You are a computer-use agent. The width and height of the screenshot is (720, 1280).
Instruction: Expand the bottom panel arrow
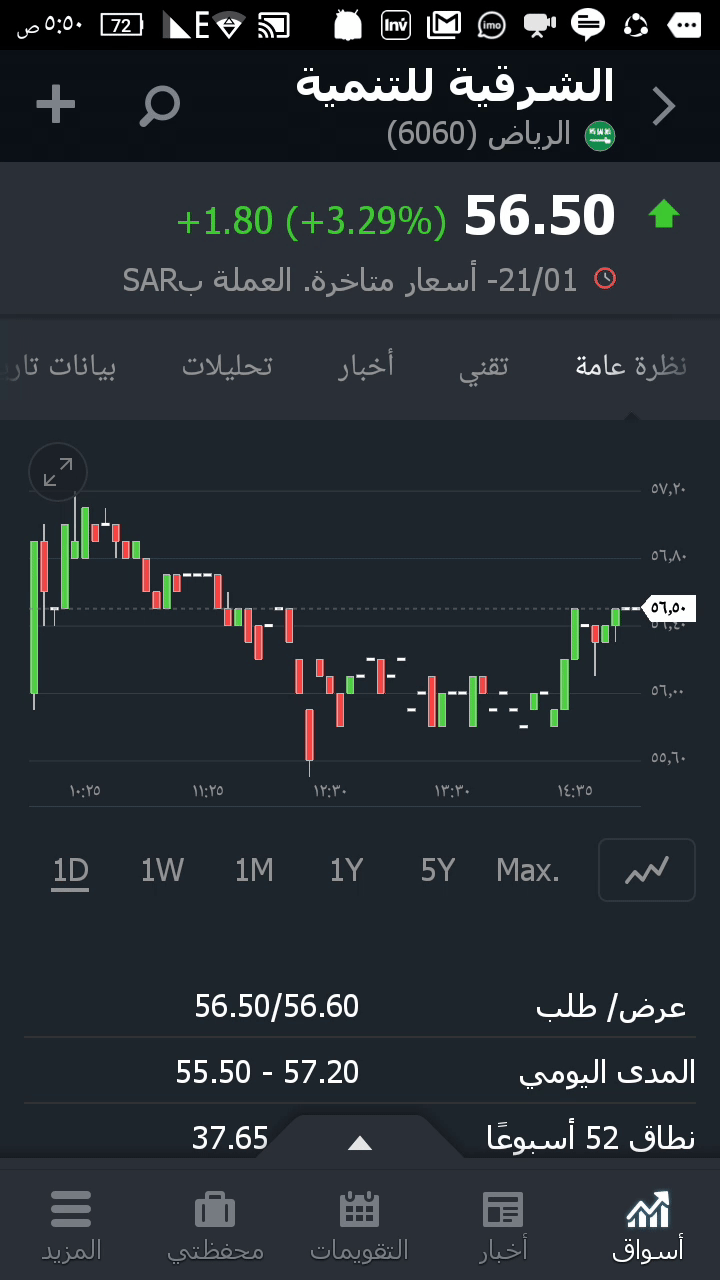point(360,1143)
